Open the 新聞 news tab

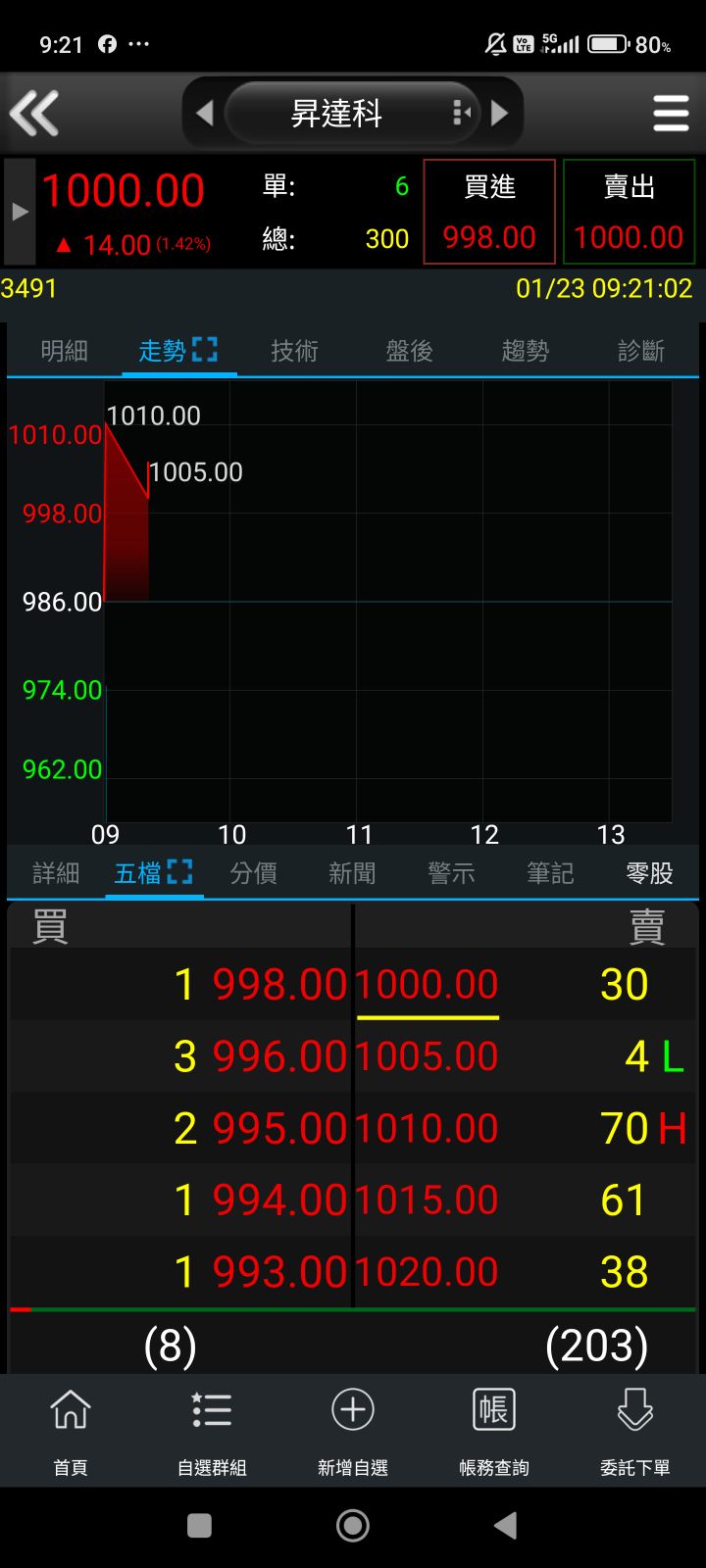tap(351, 872)
